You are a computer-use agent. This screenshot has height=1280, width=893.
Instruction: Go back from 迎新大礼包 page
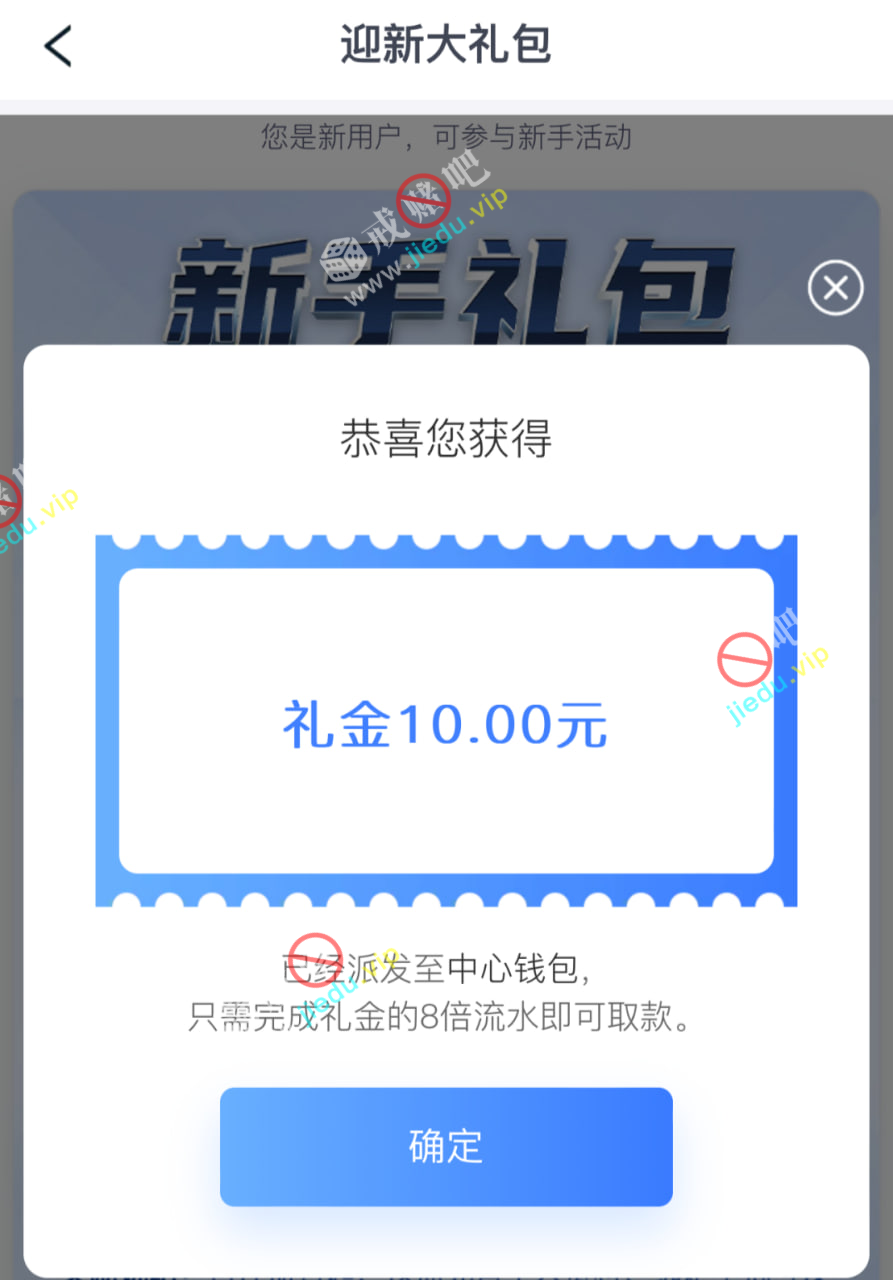[x=58, y=46]
